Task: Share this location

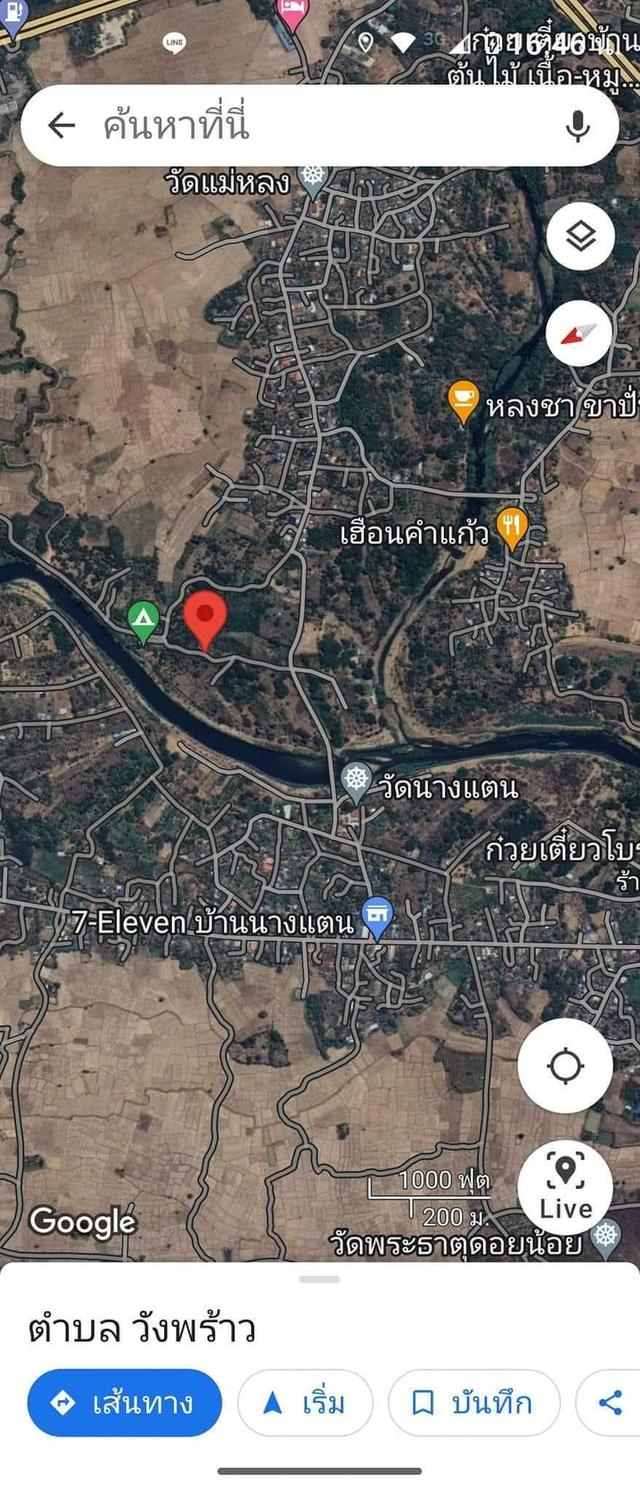Action: click(x=609, y=1402)
